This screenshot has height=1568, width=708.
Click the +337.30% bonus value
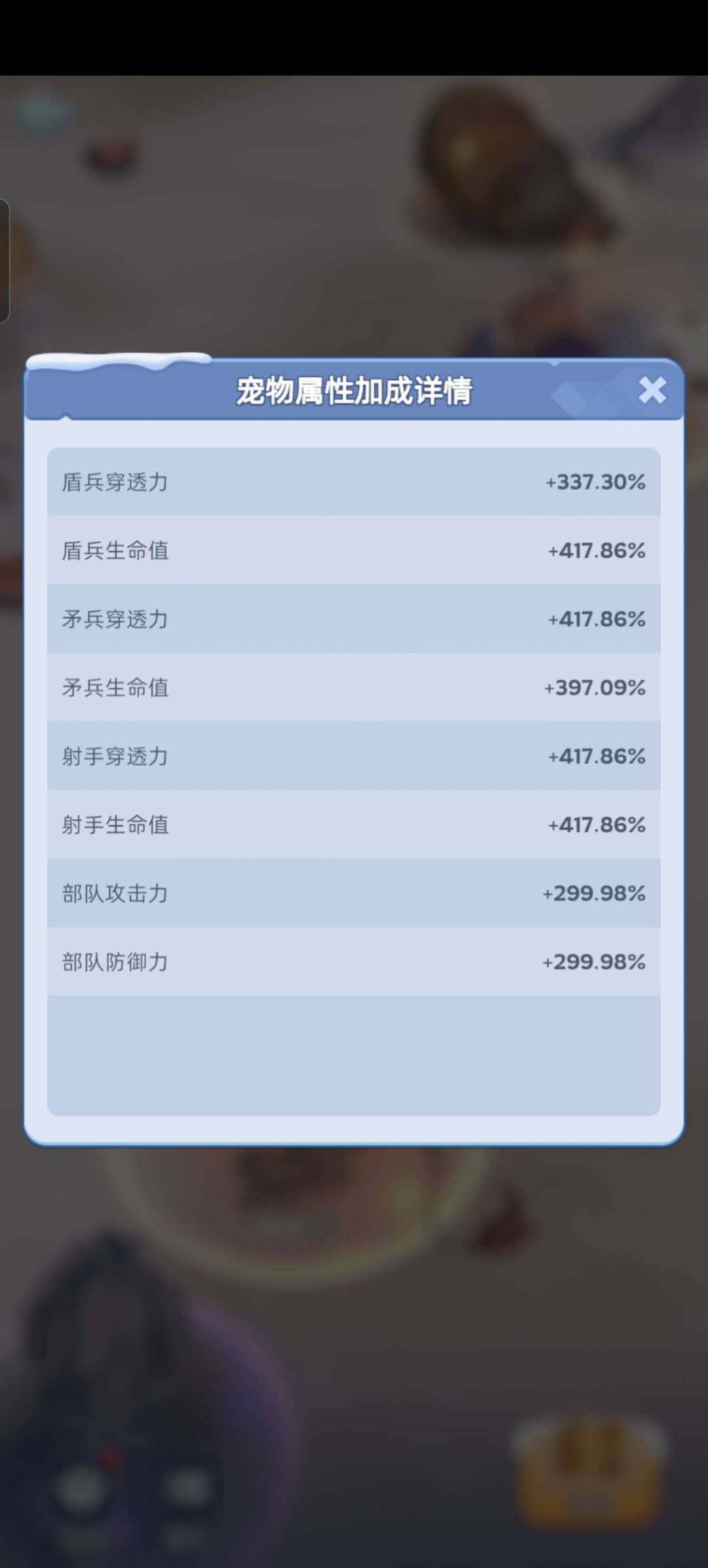point(595,482)
